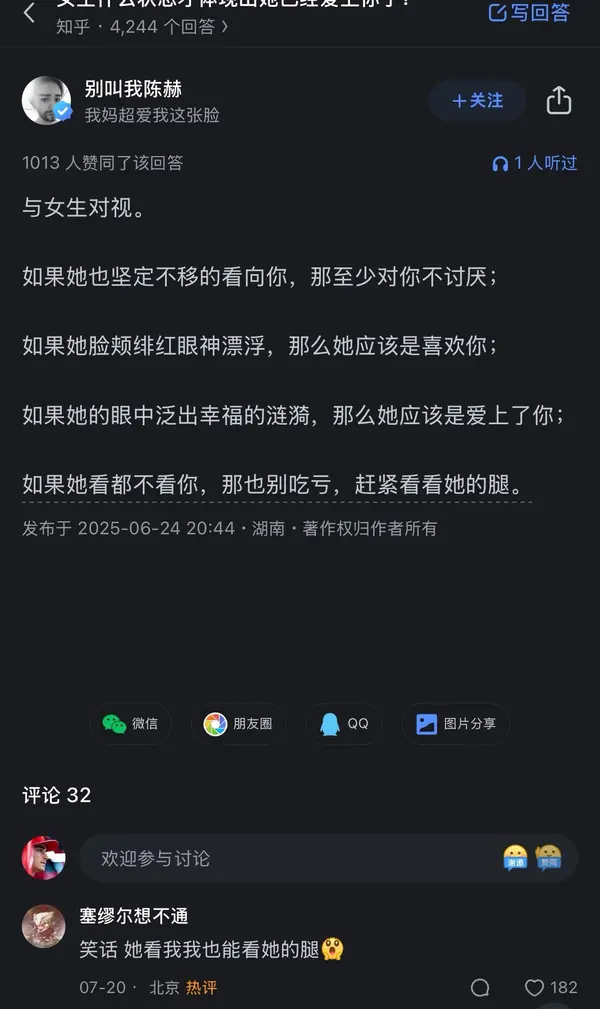
Task: Share to 朋友圈
Action: 238,724
